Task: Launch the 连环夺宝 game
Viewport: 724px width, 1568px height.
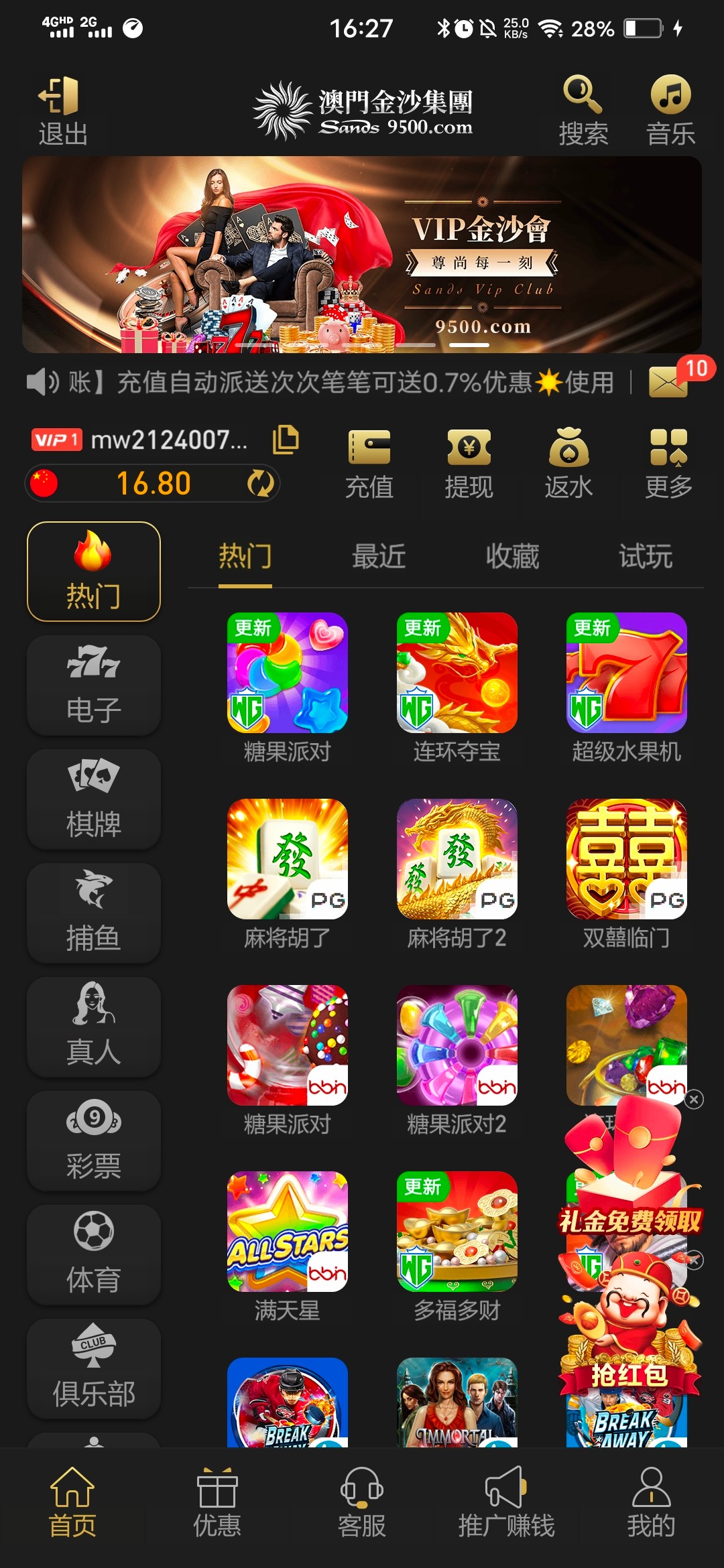Action: [457, 687]
